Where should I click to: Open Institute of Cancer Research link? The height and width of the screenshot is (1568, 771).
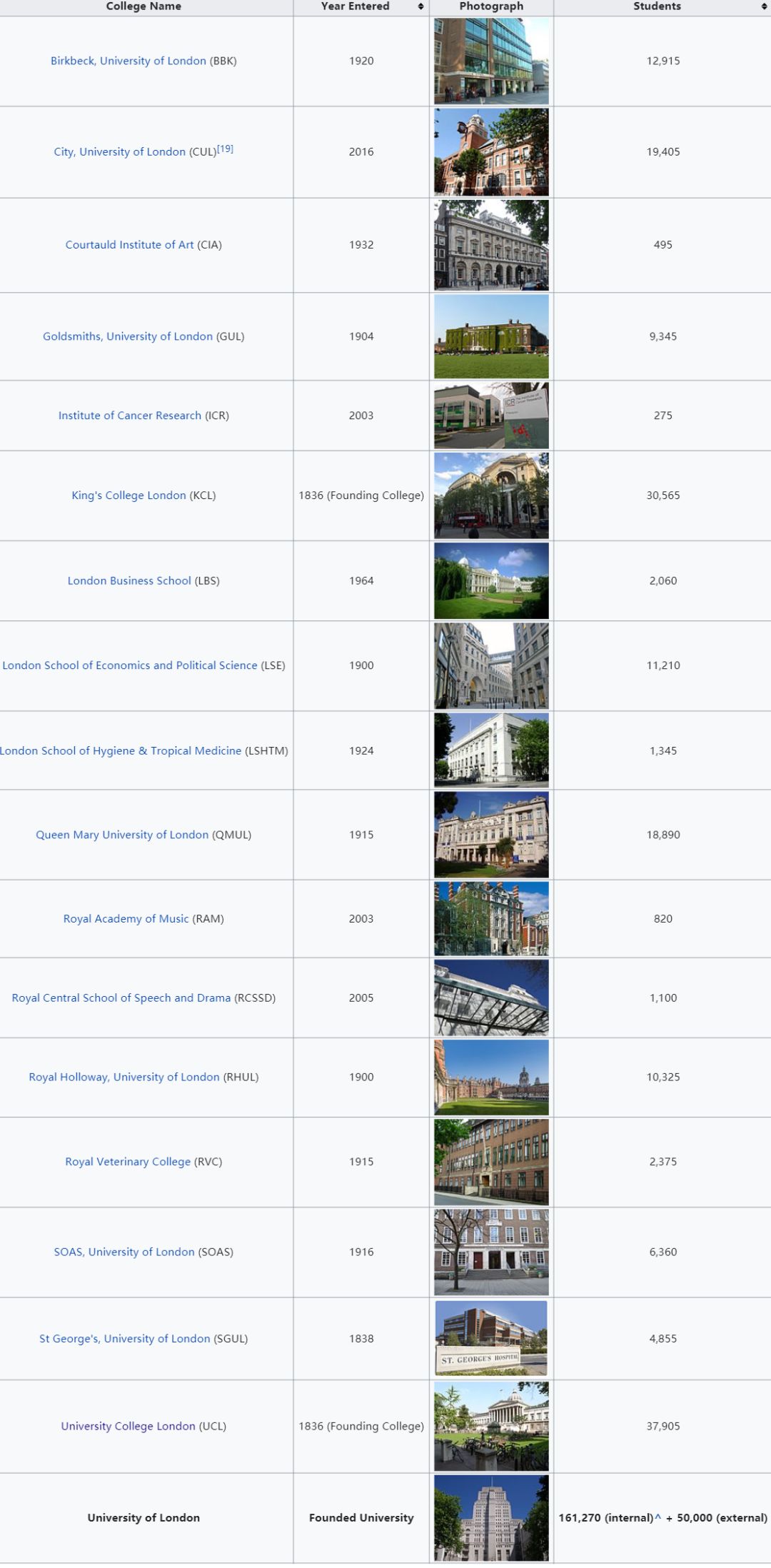[129, 416]
